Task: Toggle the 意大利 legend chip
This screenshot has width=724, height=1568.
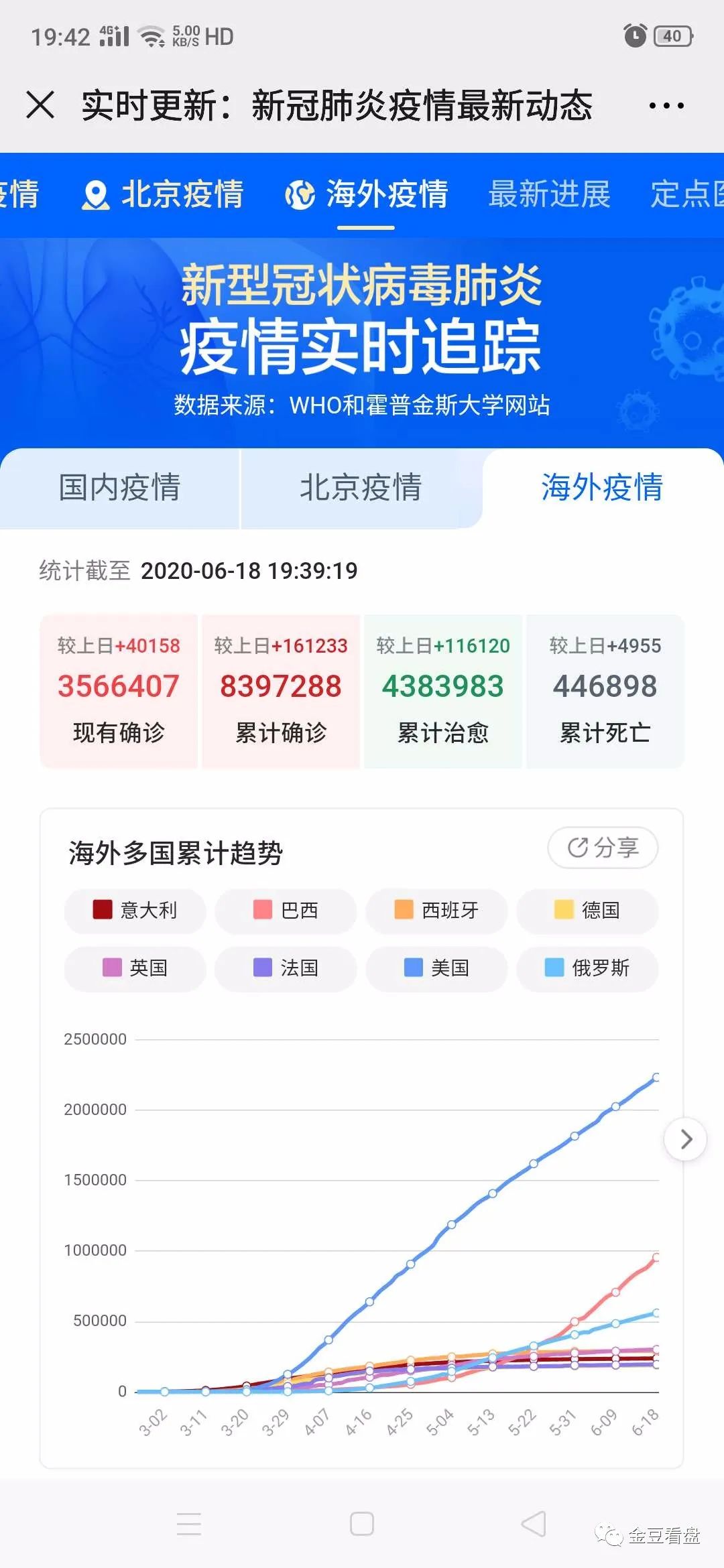Action: 135,911
